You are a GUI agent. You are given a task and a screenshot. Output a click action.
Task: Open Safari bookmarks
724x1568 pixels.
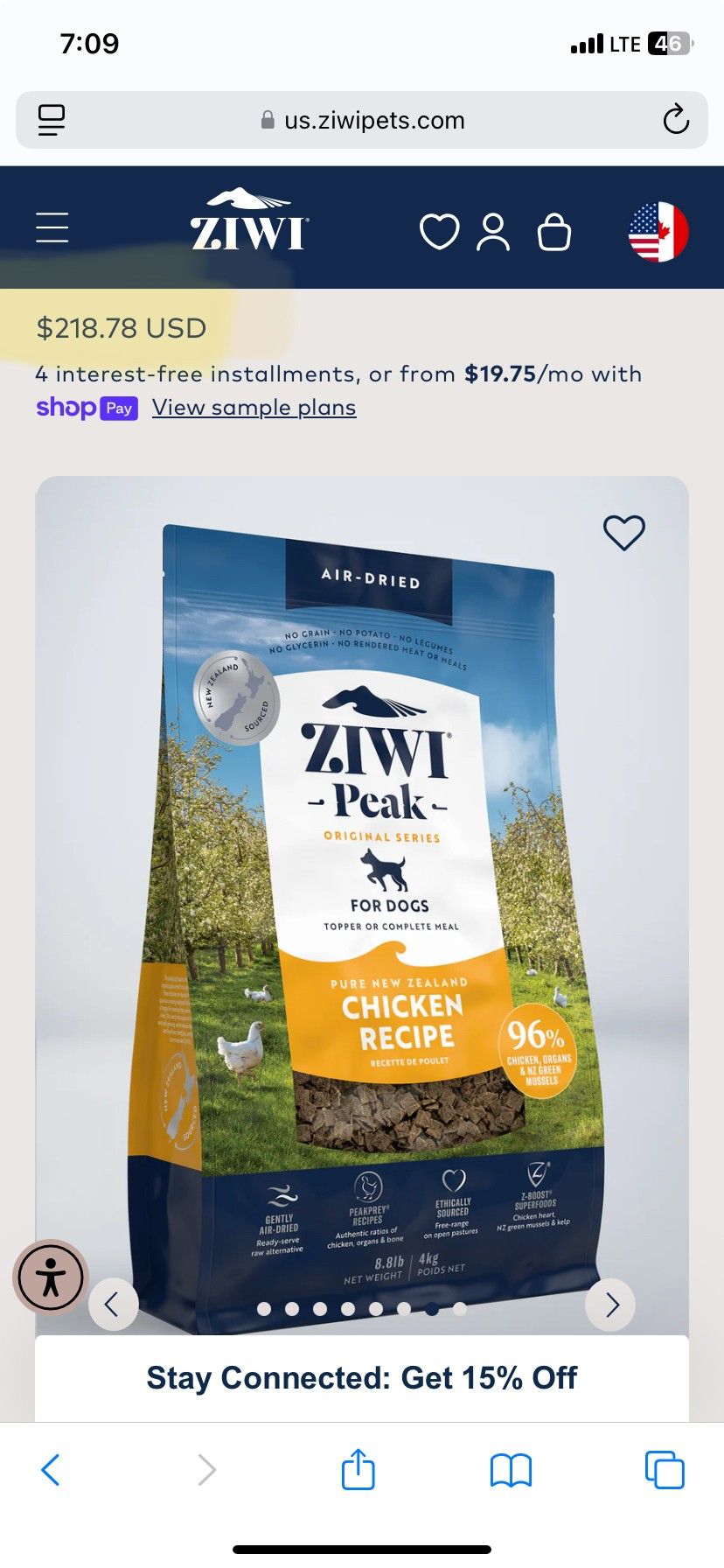(512, 1470)
